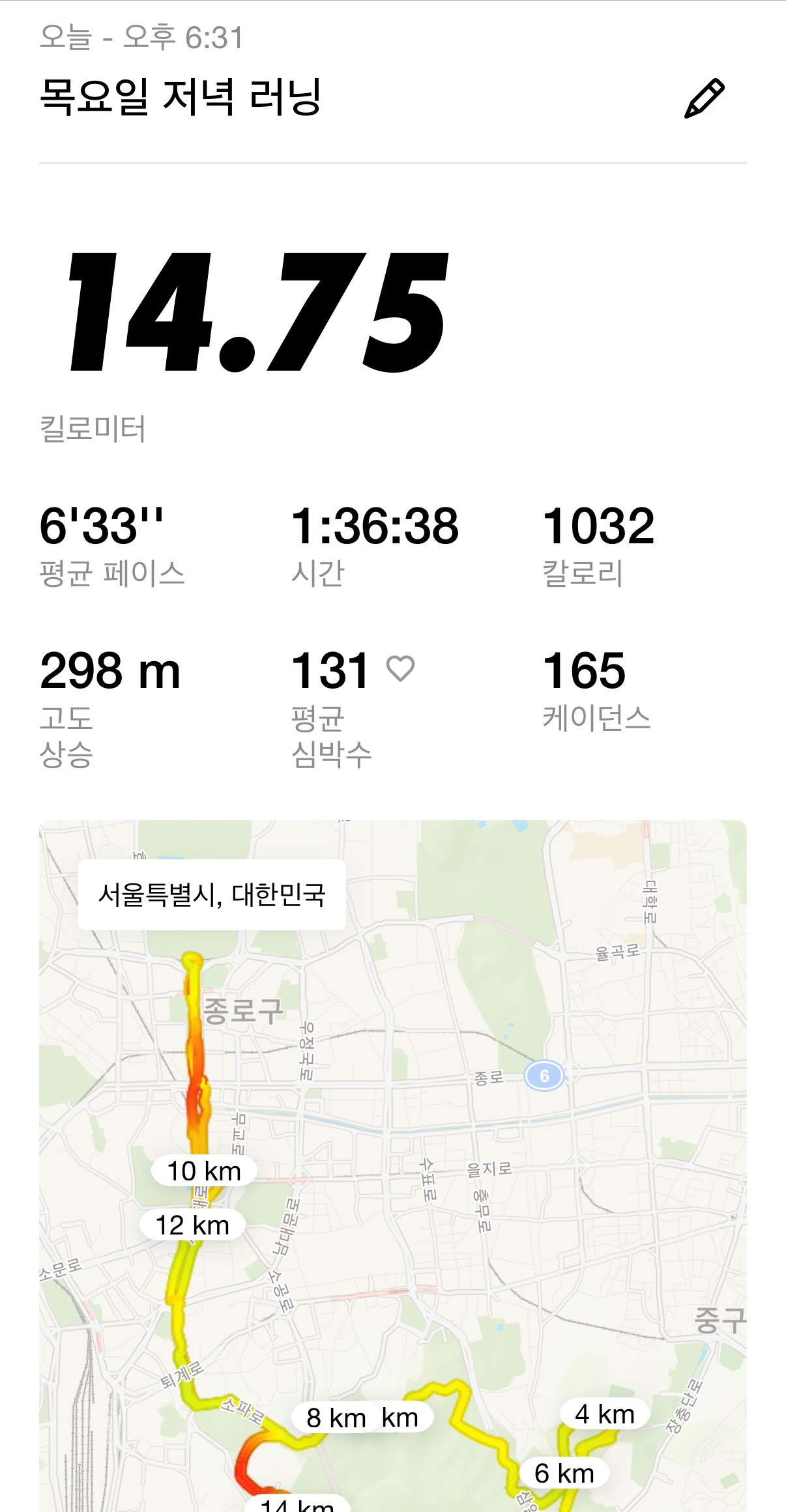The width and height of the screenshot is (786, 1512).
Task: Tap the elevation gain 298 m stat
Action: (109, 672)
